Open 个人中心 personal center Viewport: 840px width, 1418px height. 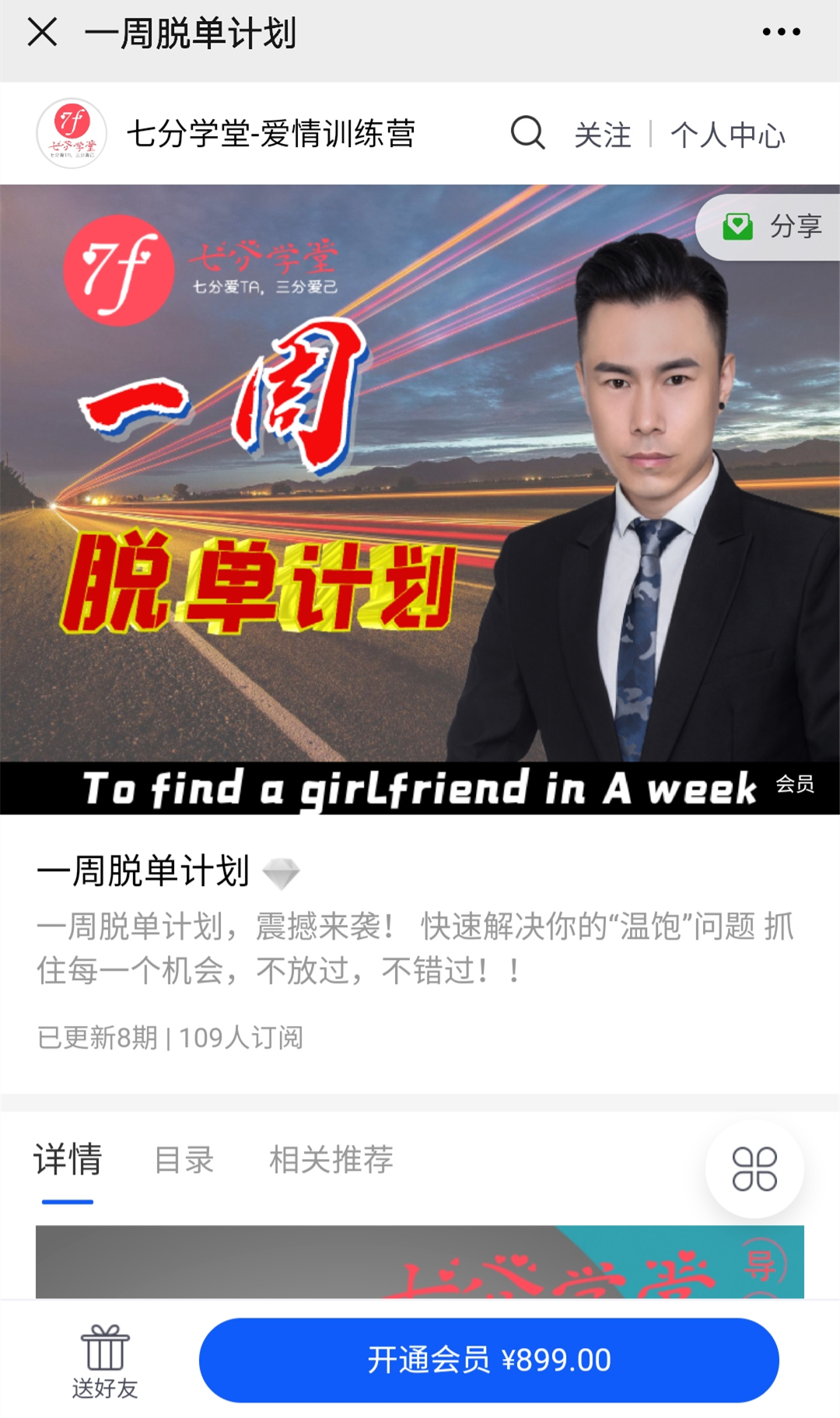click(x=728, y=135)
